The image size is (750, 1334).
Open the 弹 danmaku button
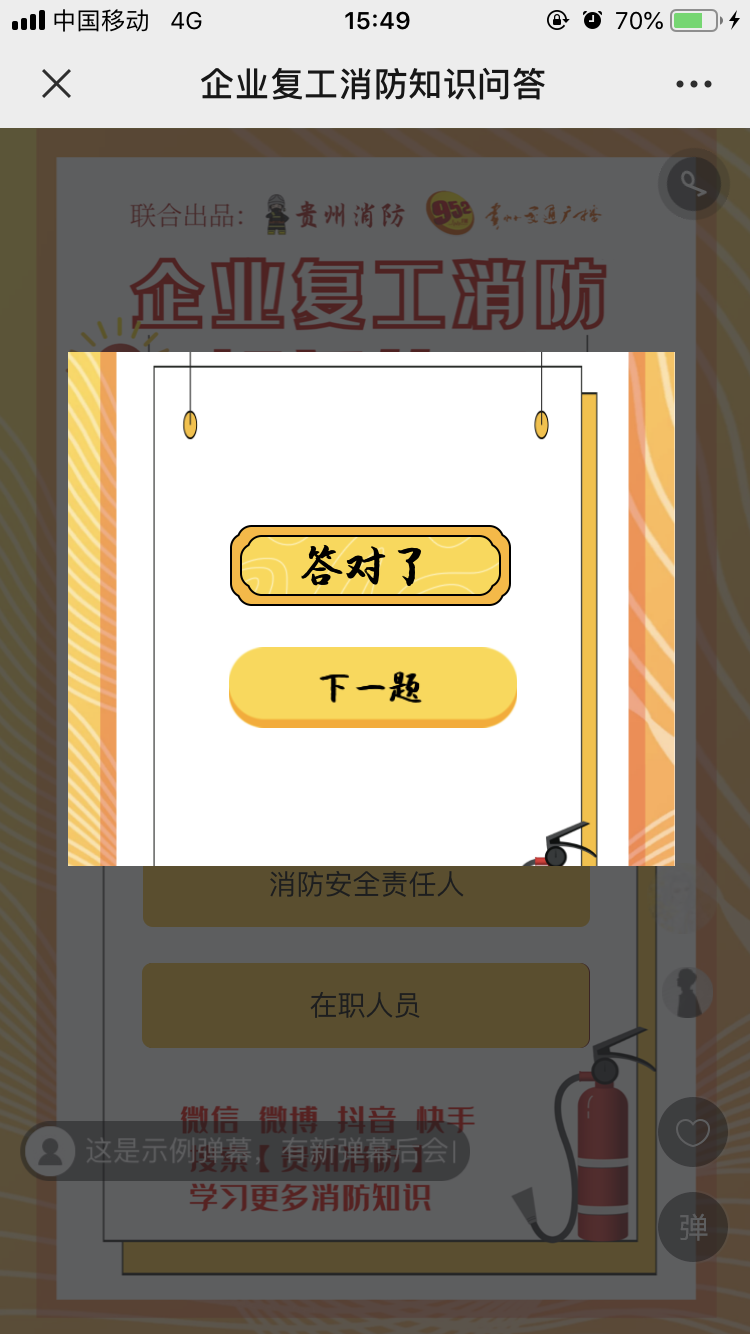click(692, 1226)
